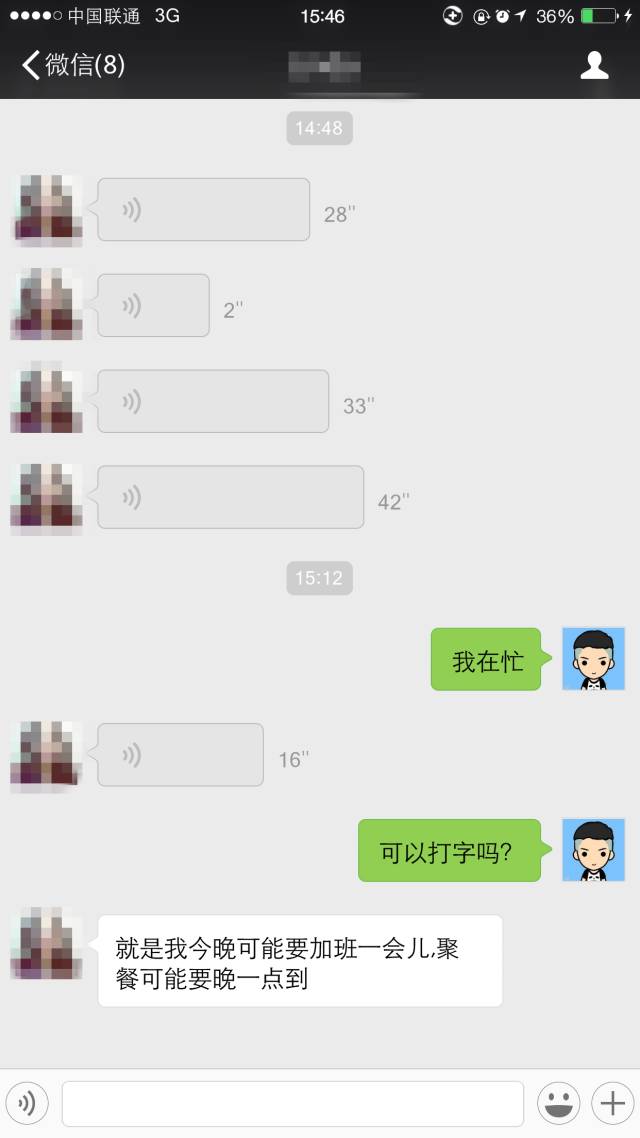Open the contact profile icon
The width and height of the screenshot is (640, 1138).
coord(594,66)
